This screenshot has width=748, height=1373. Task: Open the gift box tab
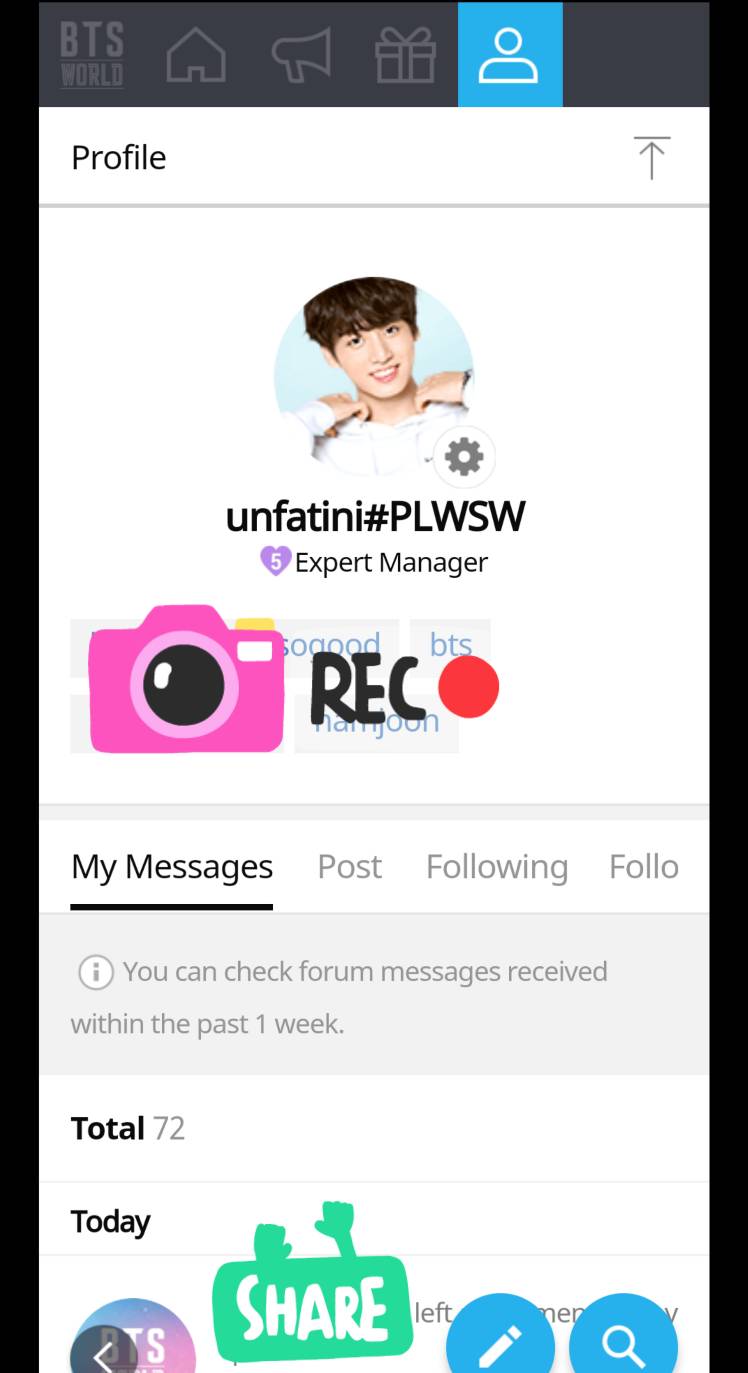pos(405,54)
